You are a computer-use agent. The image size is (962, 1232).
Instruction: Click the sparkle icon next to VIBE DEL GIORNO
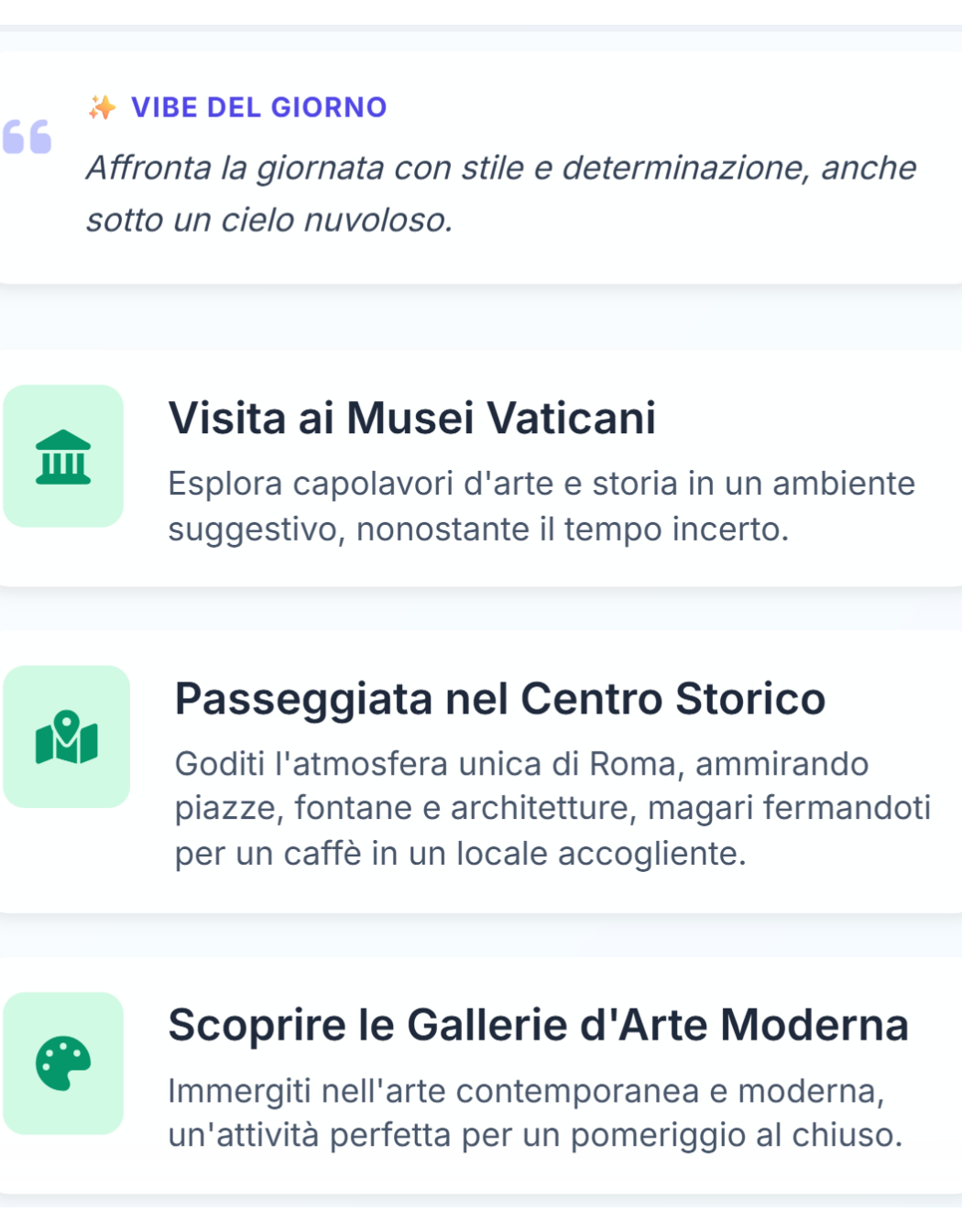pos(101,106)
